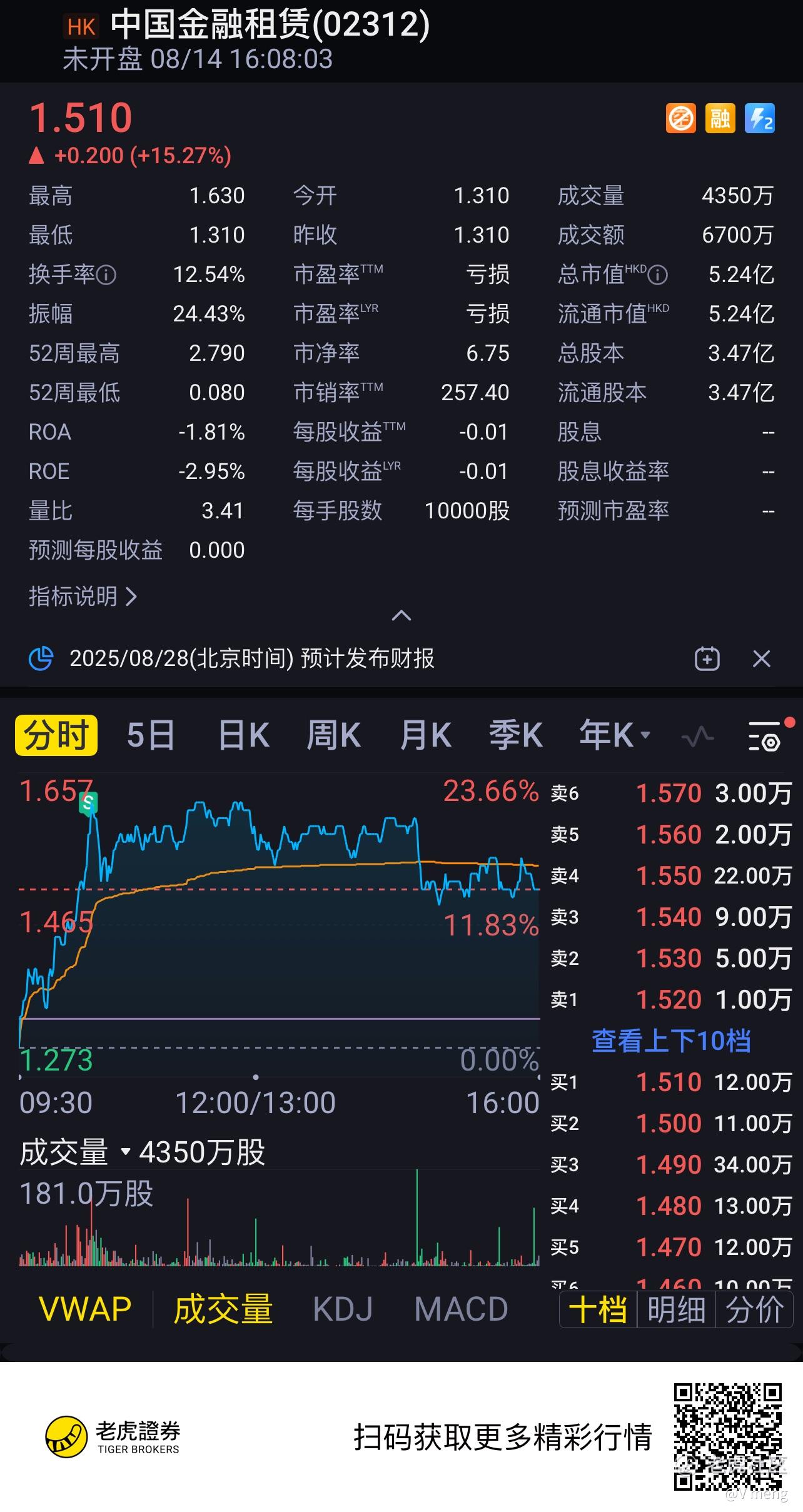Show info for 换手率 turnover rate
803x1512 pixels.
pyautogui.click(x=106, y=275)
